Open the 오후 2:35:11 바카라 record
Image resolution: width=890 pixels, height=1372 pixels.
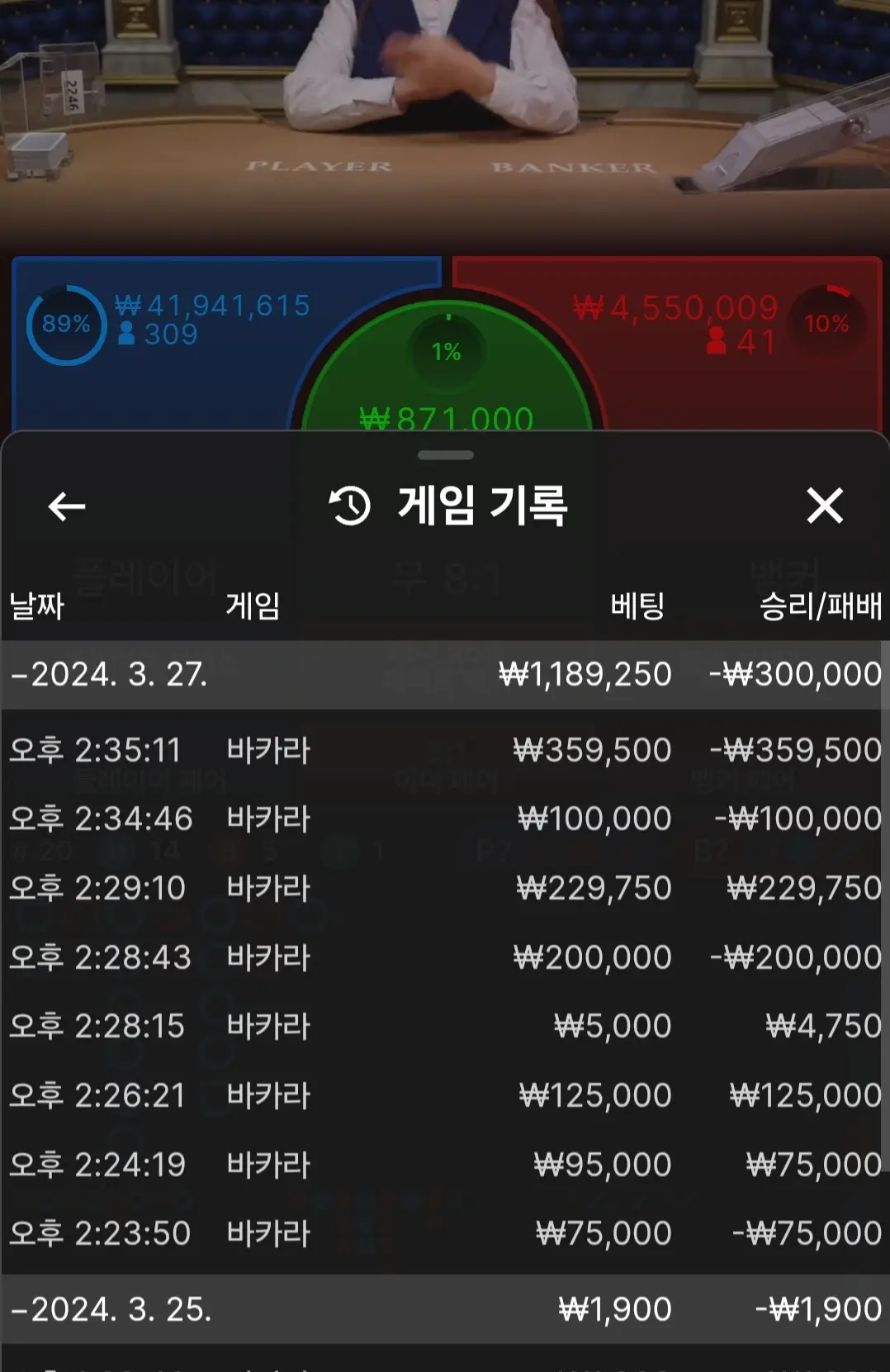pos(445,750)
